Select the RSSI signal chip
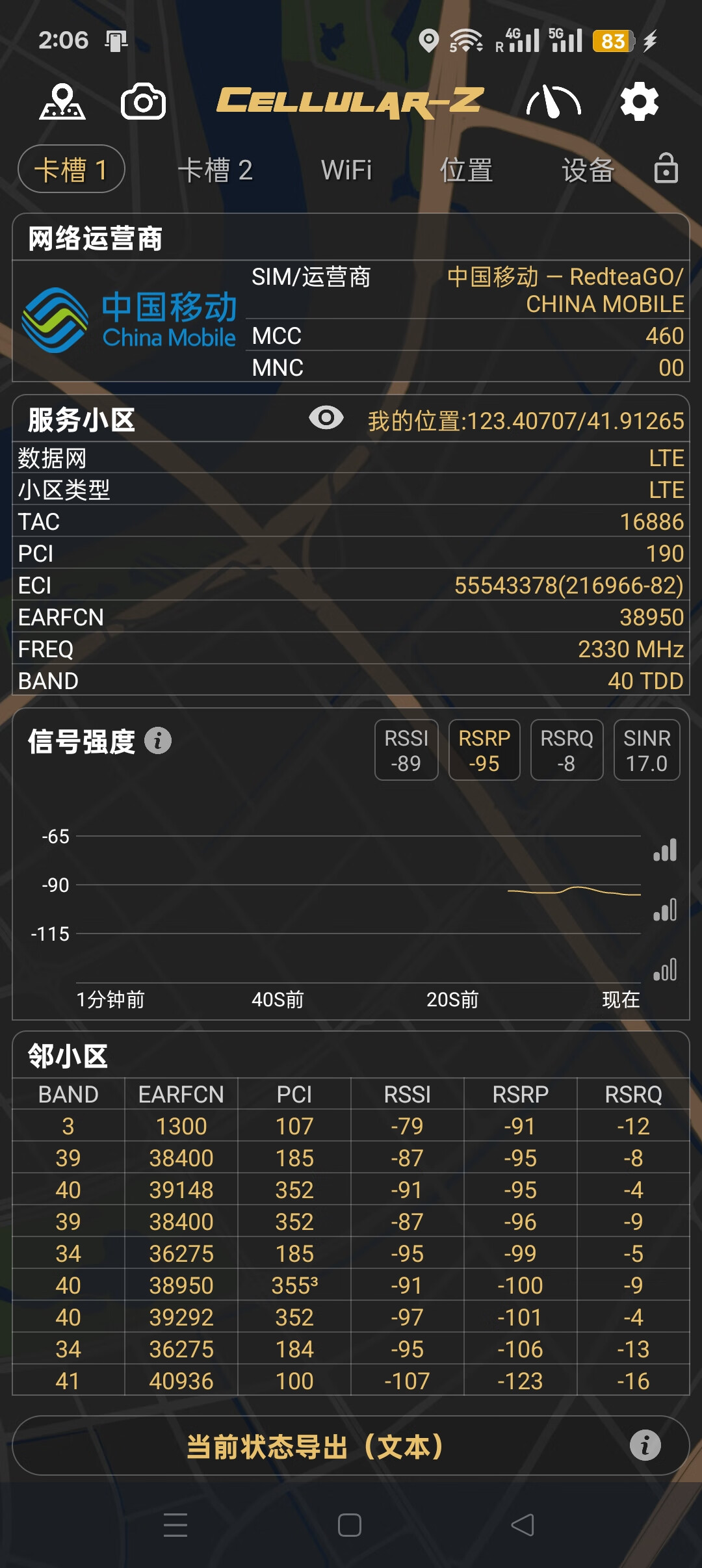 pos(406,750)
